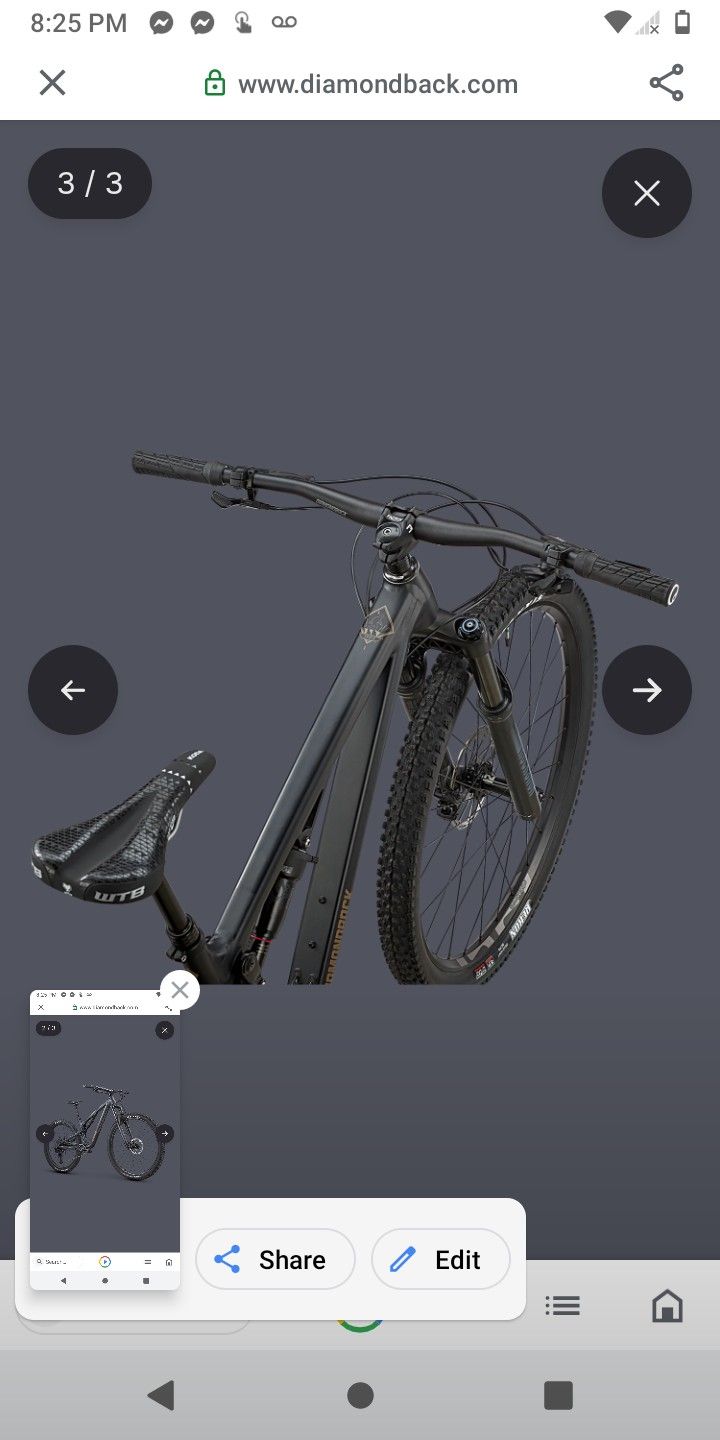
Task: Close the image gallery viewer
Action: click(x=646, y=193)
